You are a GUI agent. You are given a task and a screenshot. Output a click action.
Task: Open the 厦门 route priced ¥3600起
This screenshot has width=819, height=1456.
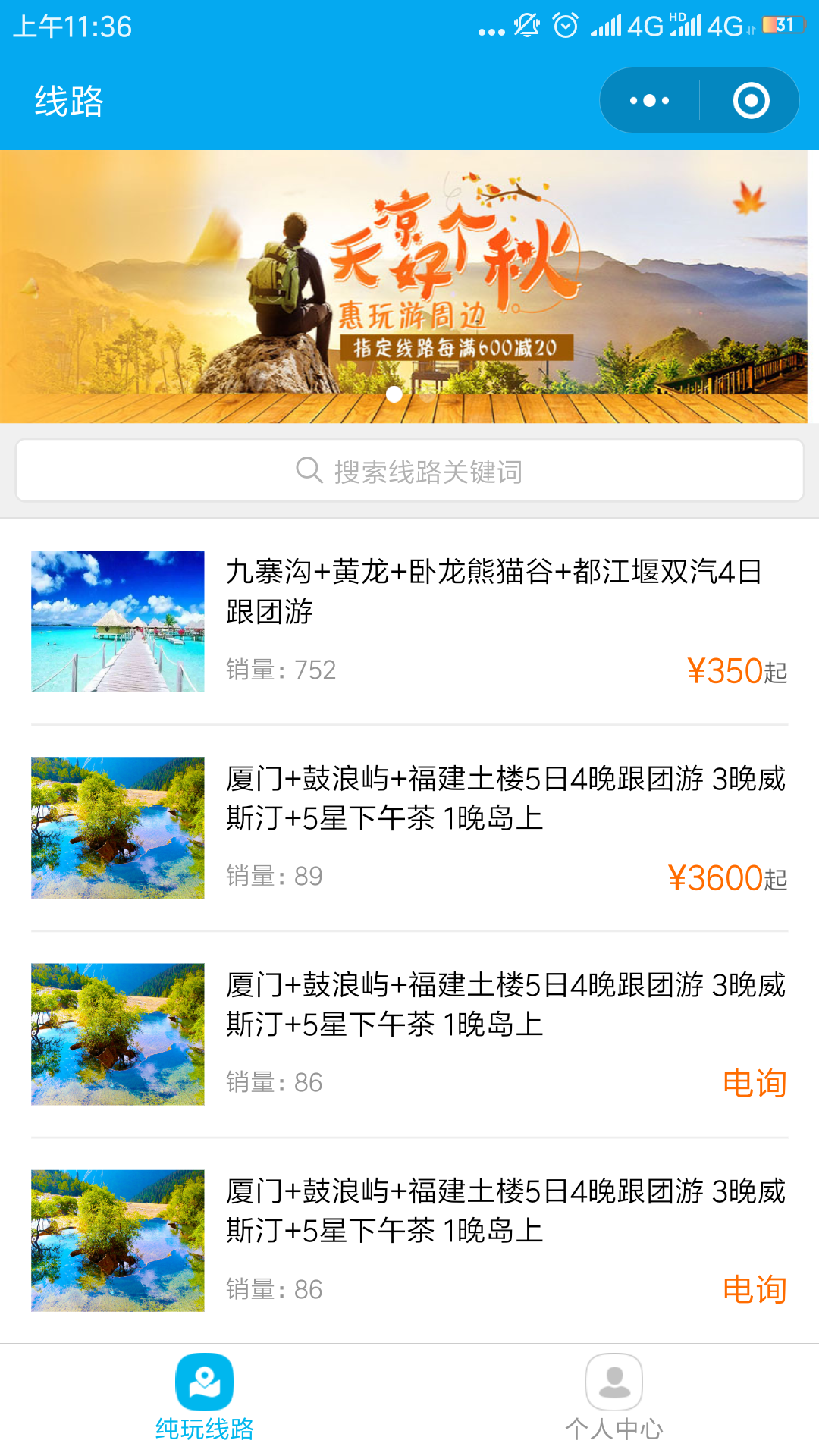pyautogui.click(x=409, y=827)
